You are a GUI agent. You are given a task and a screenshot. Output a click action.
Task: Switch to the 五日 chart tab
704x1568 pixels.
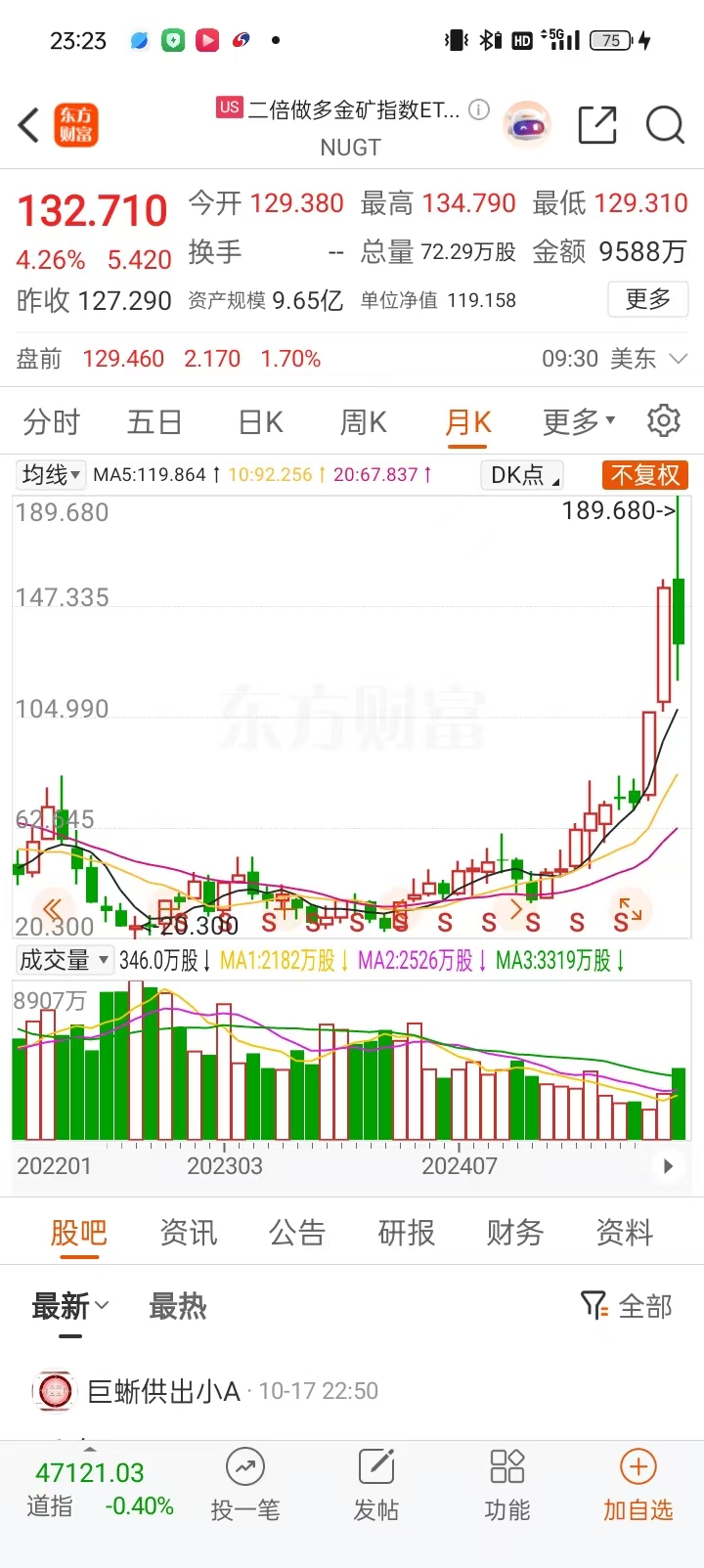[154, 422]
